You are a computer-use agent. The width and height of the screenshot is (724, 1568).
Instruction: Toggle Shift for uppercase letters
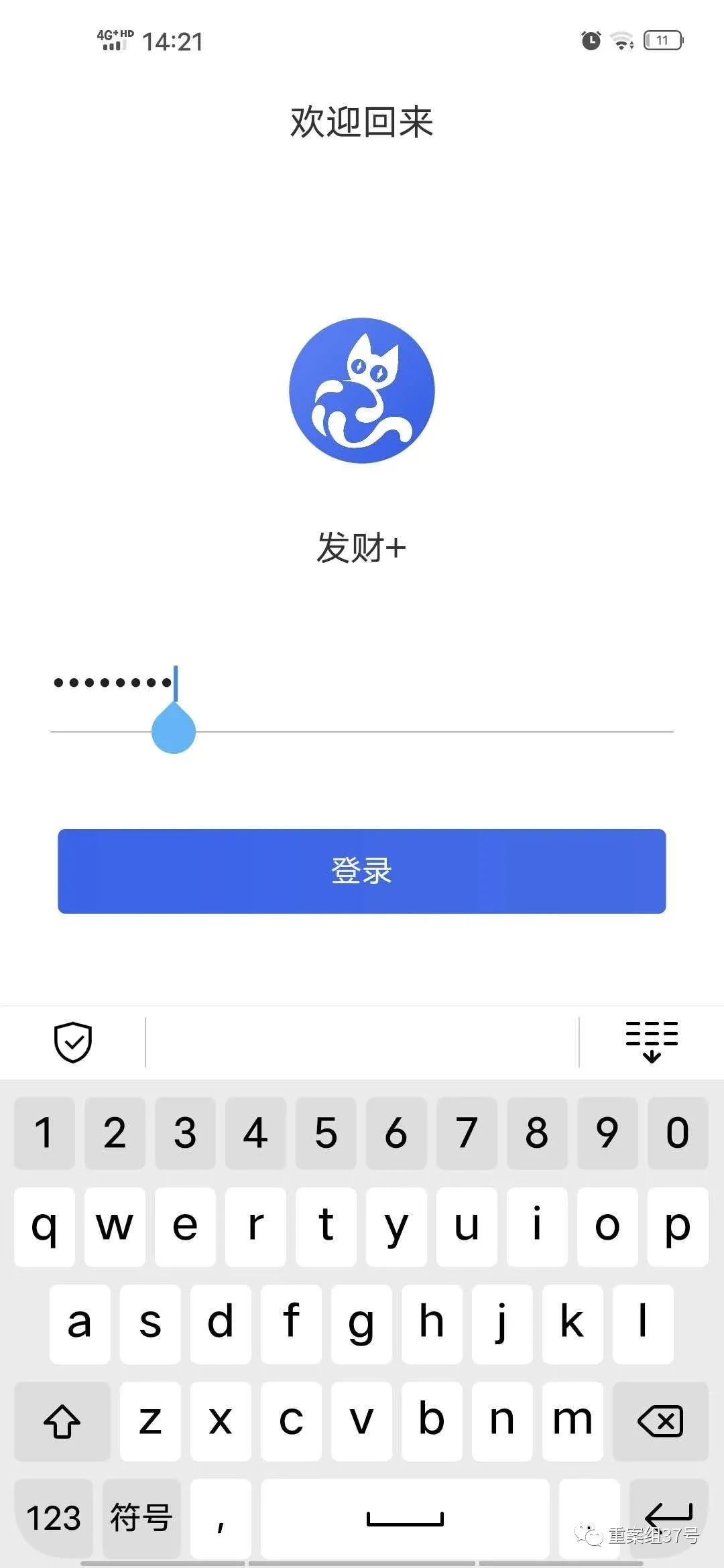click(62, 1419)
